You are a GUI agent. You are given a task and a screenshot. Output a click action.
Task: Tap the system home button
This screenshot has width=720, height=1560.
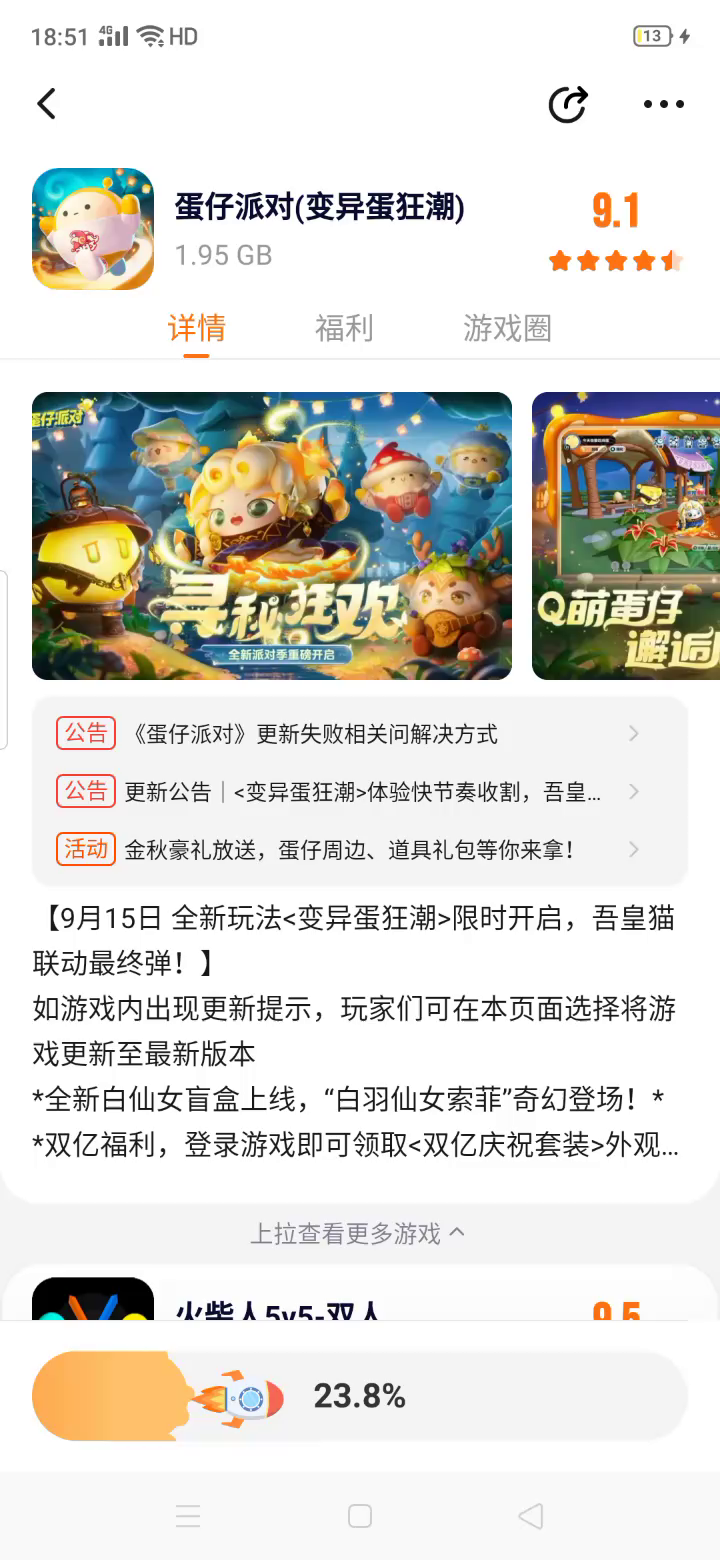[360, 1516]
